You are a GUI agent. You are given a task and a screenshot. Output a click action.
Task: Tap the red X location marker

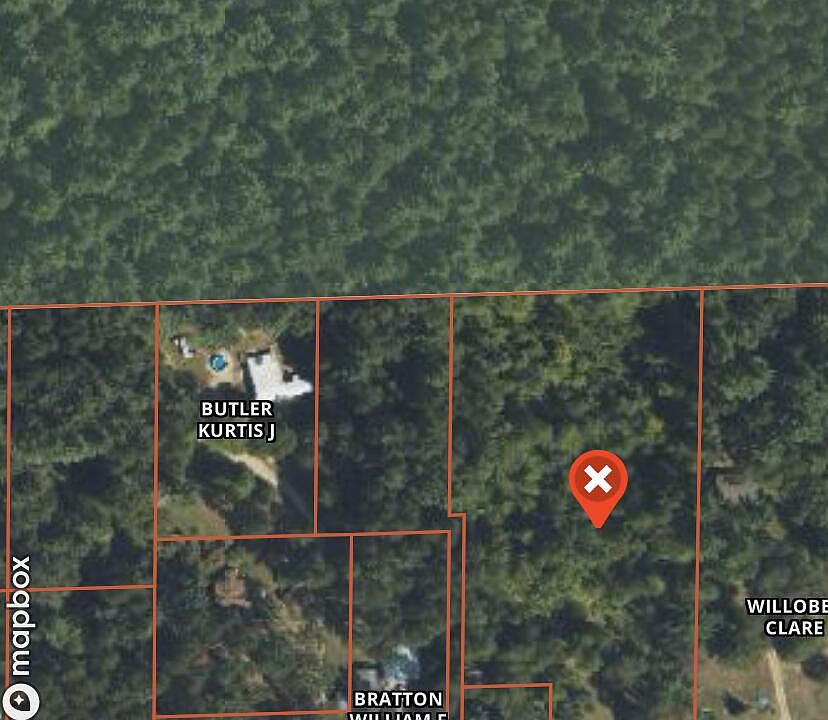pyautogui.click(x=598, y=482)
